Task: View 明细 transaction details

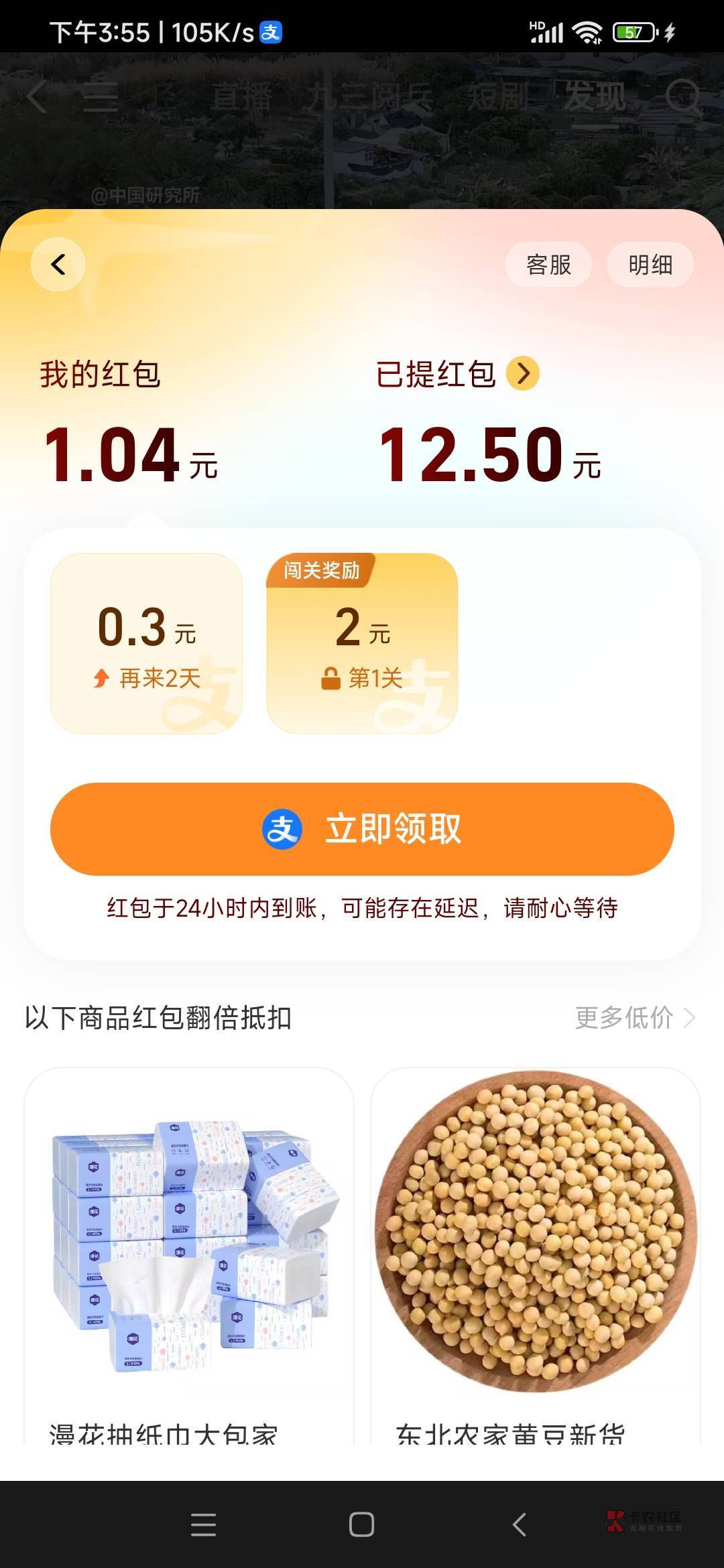Action: pyautogui.click(x=650, y=265)
